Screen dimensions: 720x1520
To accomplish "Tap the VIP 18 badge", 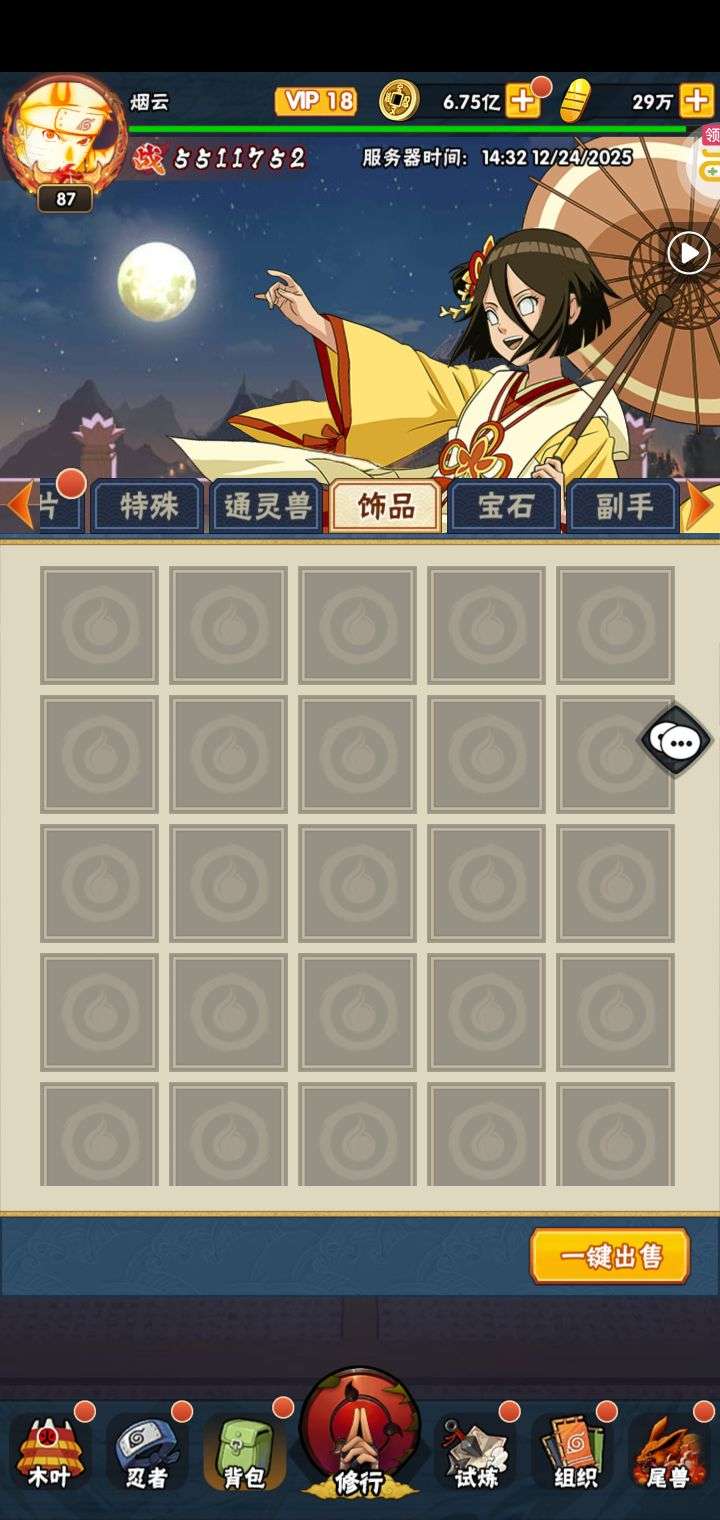I will coord(316,101).
